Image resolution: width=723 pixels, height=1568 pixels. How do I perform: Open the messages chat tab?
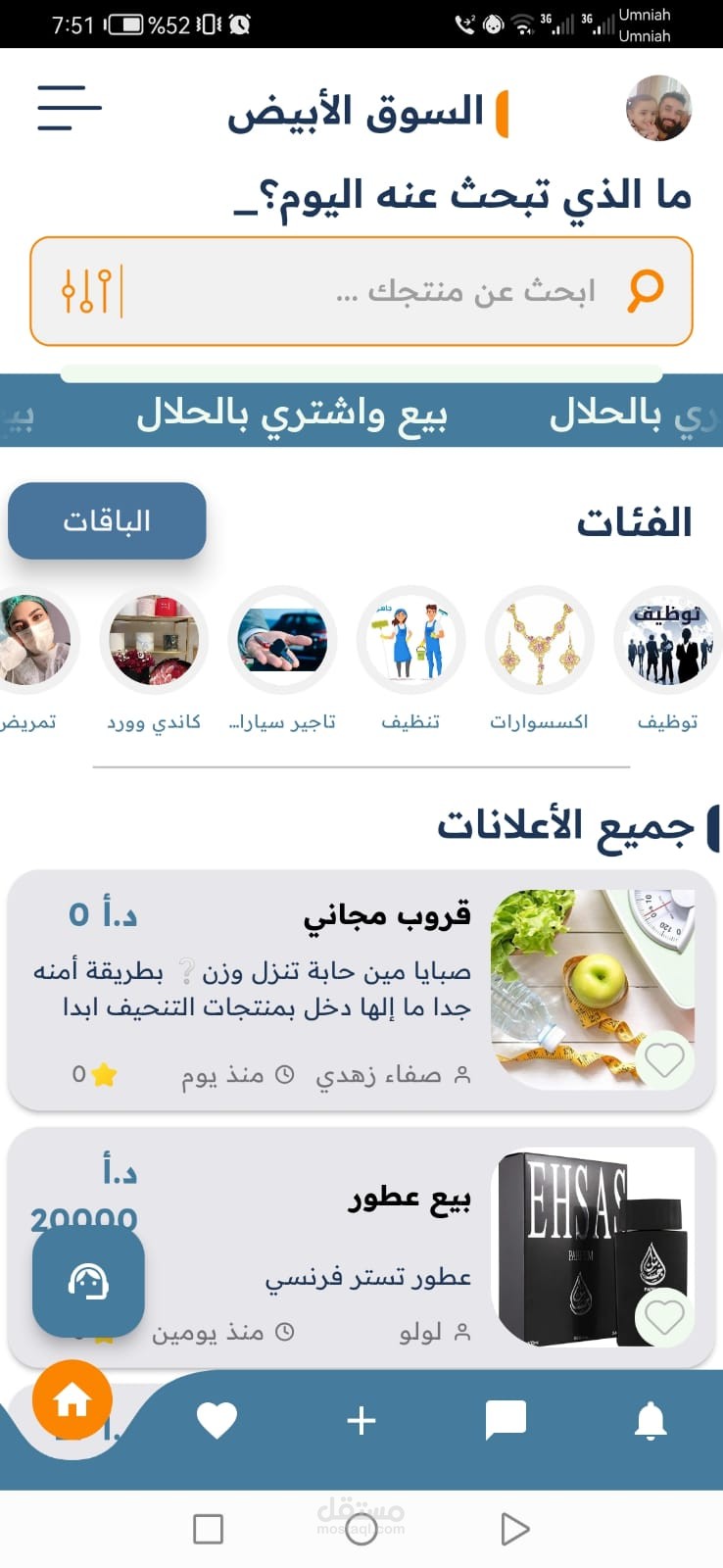pyautogui.click(x=506, y=1420)
